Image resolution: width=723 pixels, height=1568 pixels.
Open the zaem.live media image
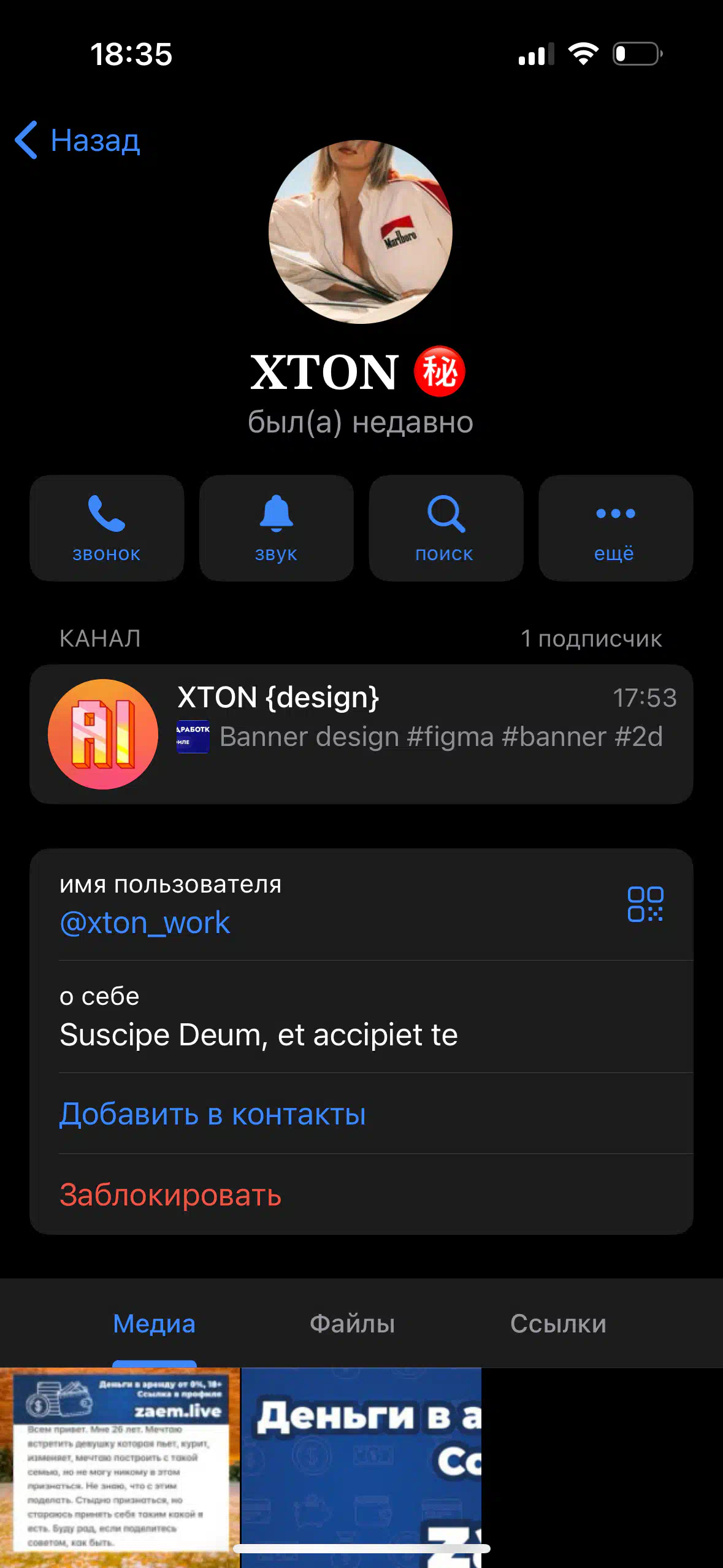[120, 1467]
